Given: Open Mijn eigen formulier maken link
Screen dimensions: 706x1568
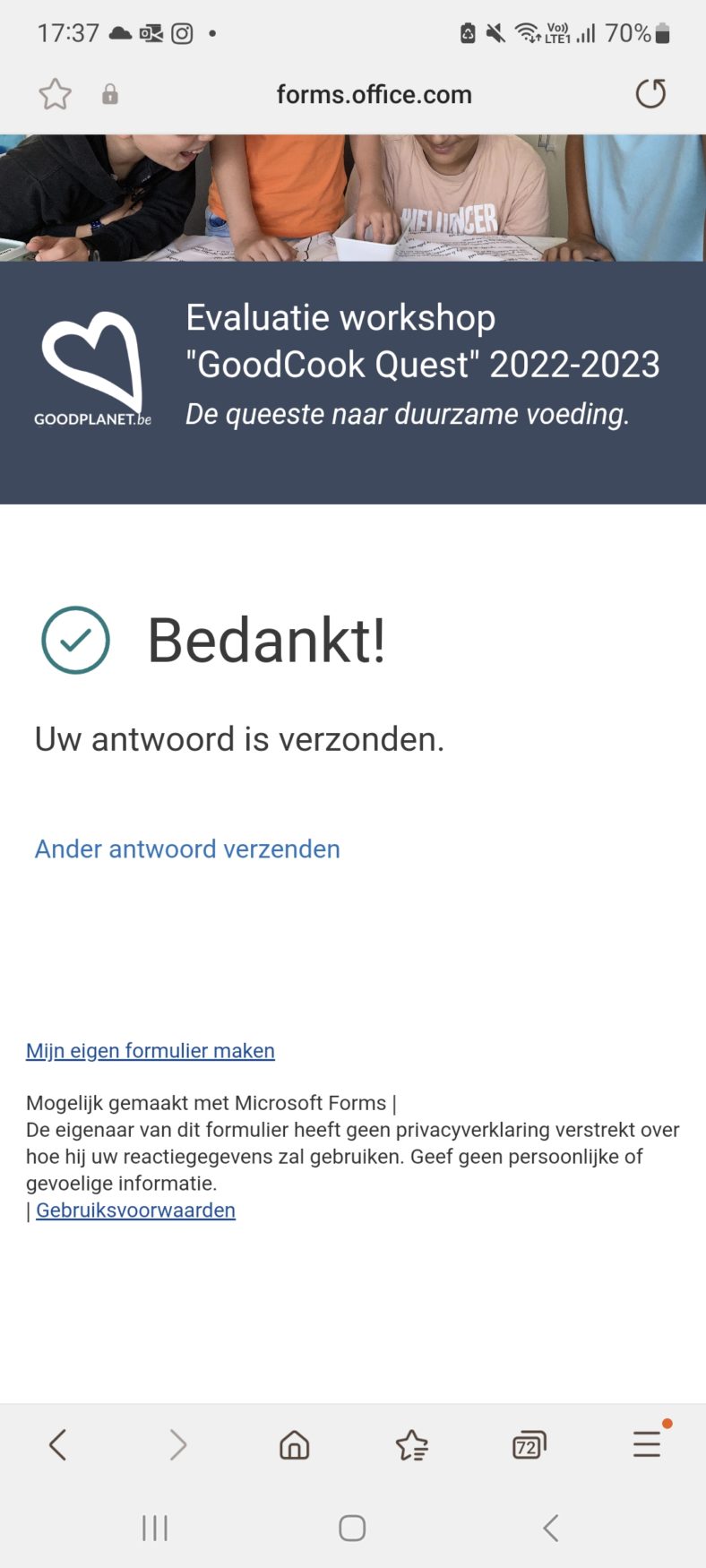Looking at the screenshot, I should (151, 1050).
